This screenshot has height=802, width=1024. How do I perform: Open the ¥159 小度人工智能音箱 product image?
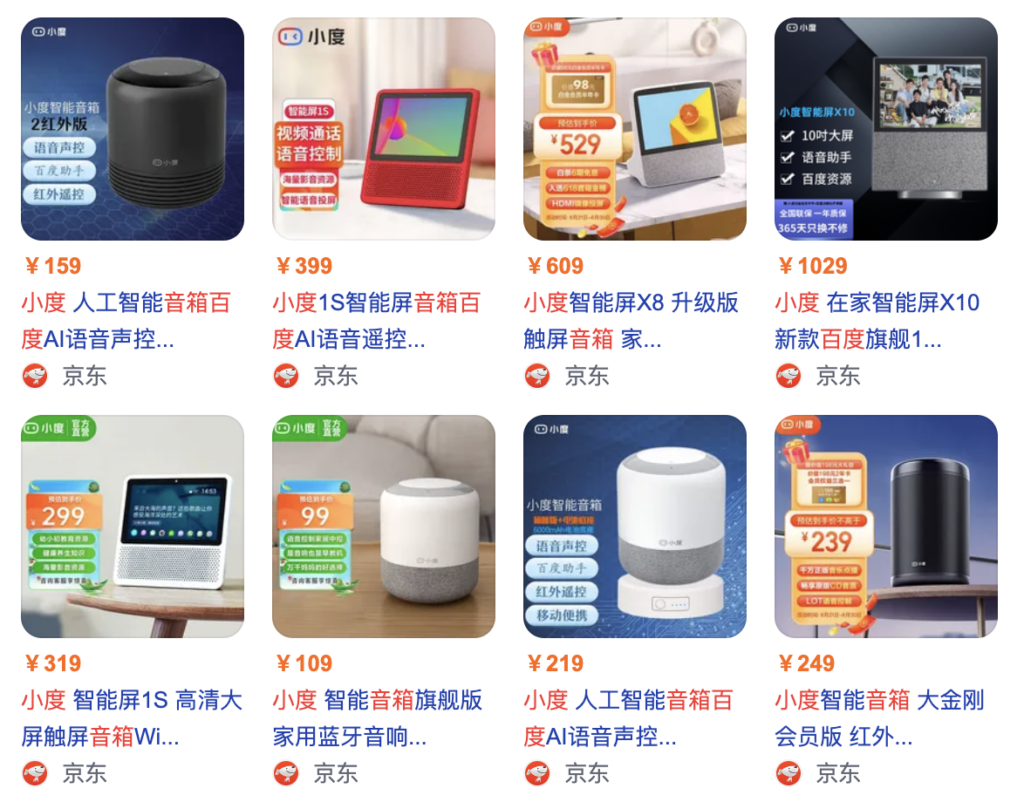(132, 129)
